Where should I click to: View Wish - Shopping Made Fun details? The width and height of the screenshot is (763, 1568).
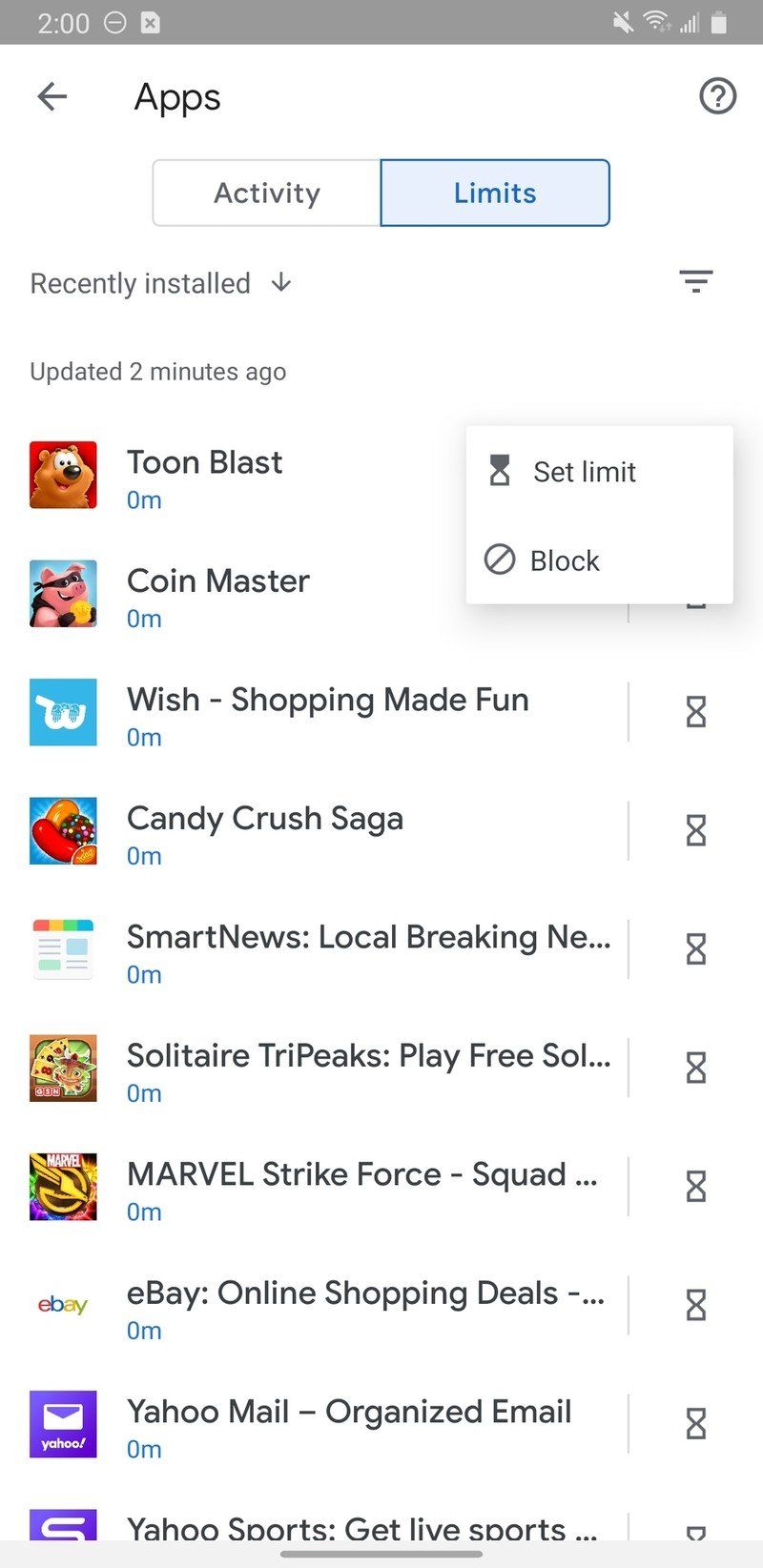[x=327, y=712]
